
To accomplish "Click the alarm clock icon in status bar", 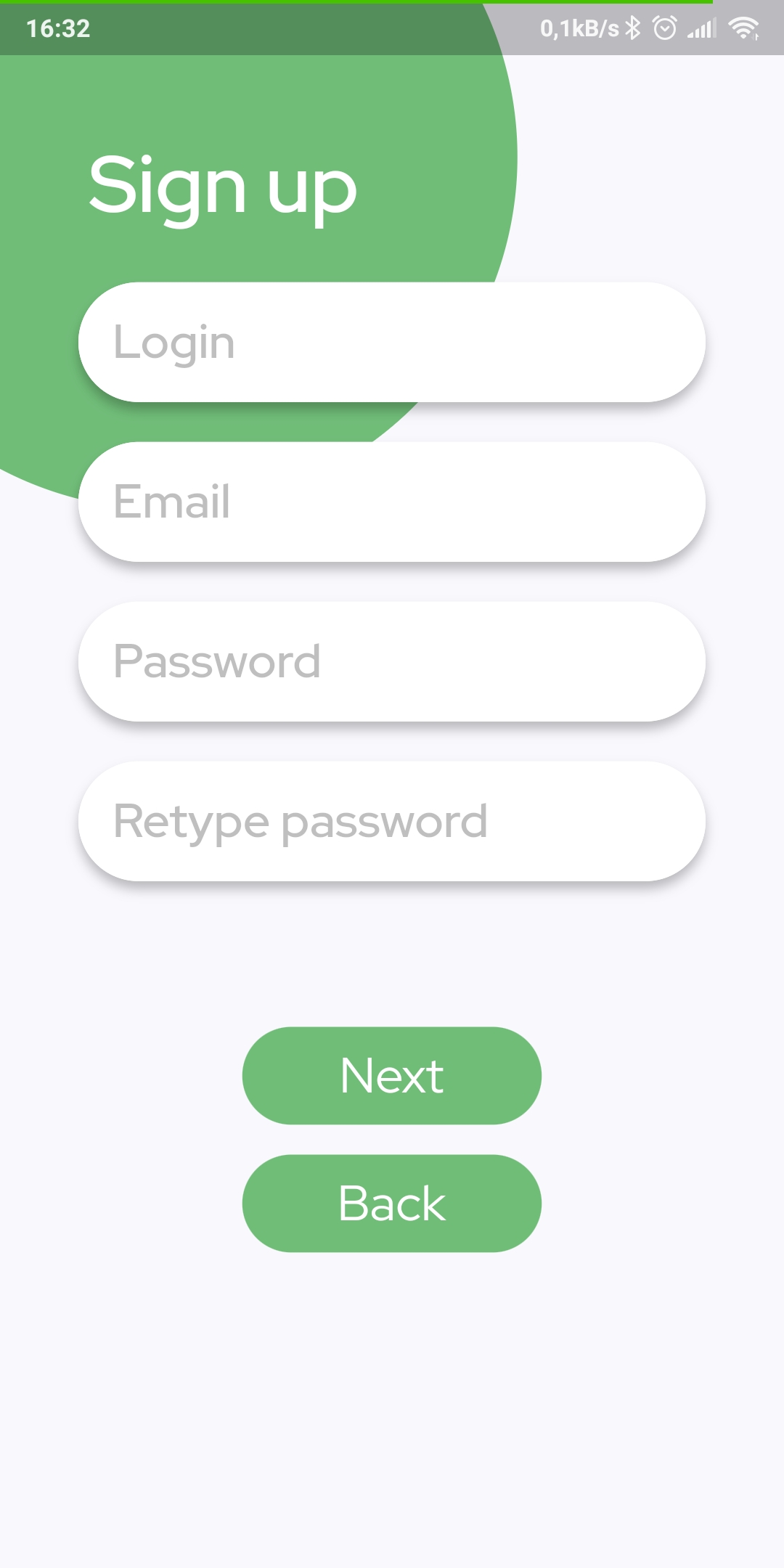I will [x=665, y=28].
